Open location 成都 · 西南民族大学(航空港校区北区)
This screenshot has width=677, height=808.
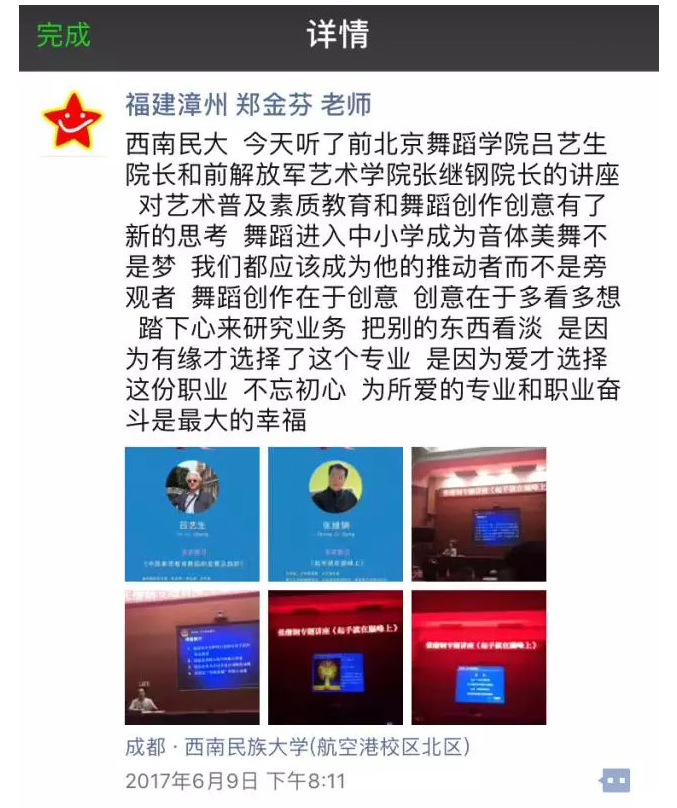pyautogui.click(x=297, y=747)
